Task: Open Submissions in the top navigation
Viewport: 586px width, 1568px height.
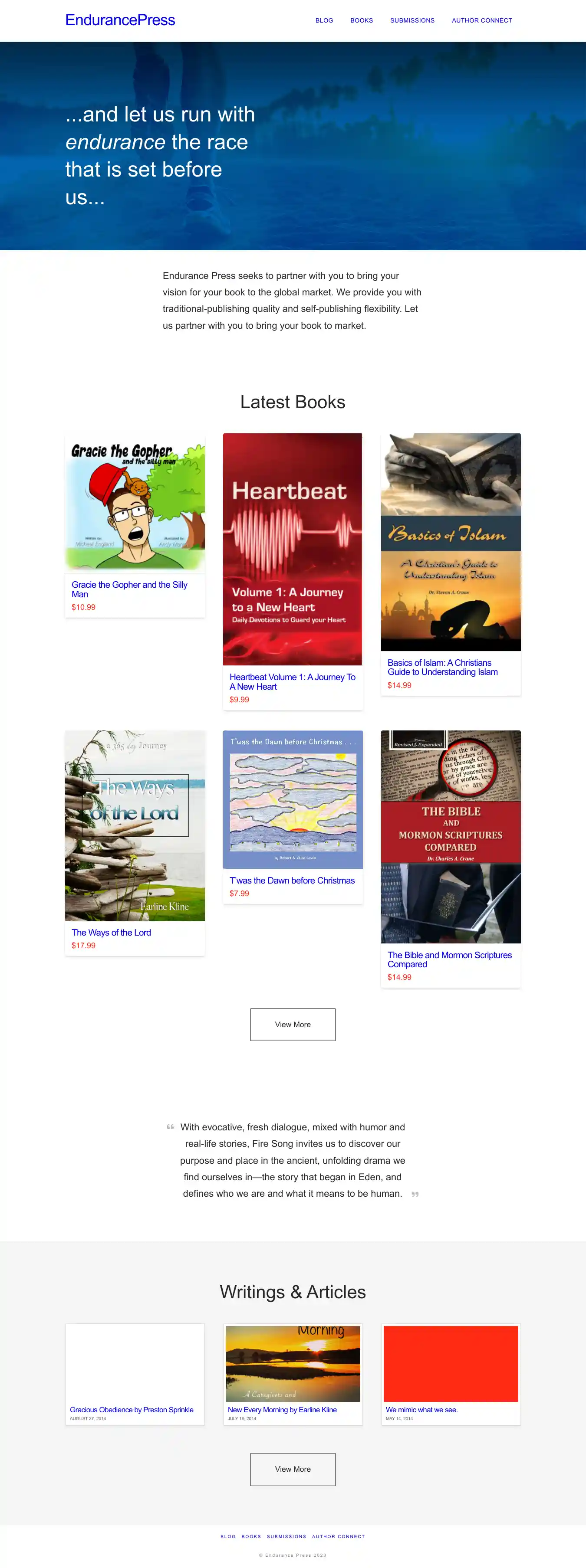Action: (x=412, y=21)
